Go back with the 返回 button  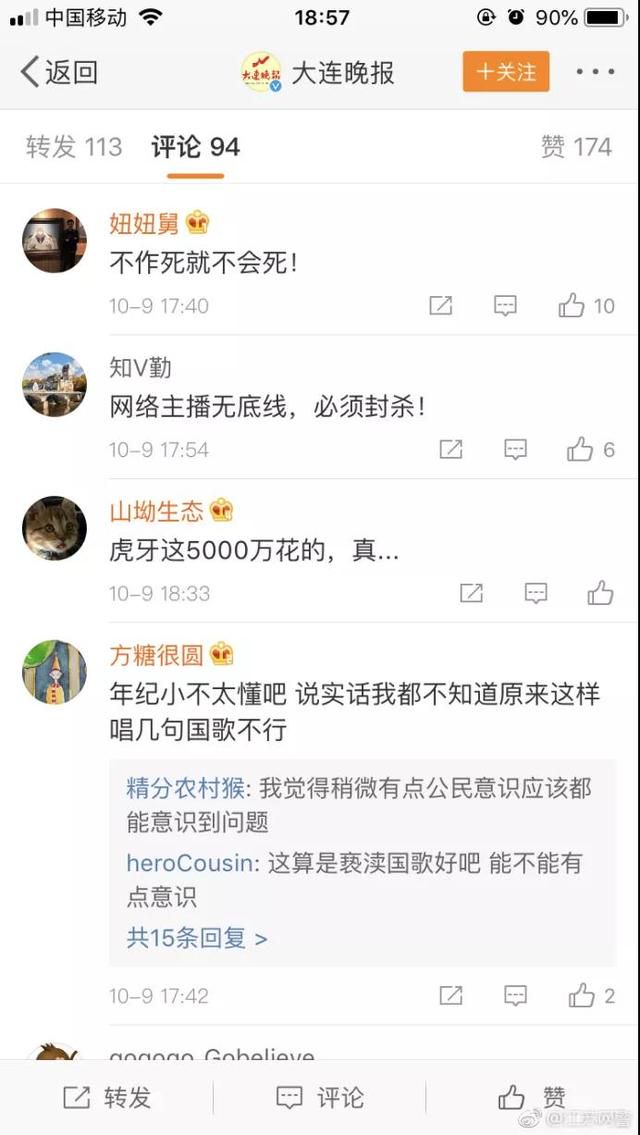[60, 72]
